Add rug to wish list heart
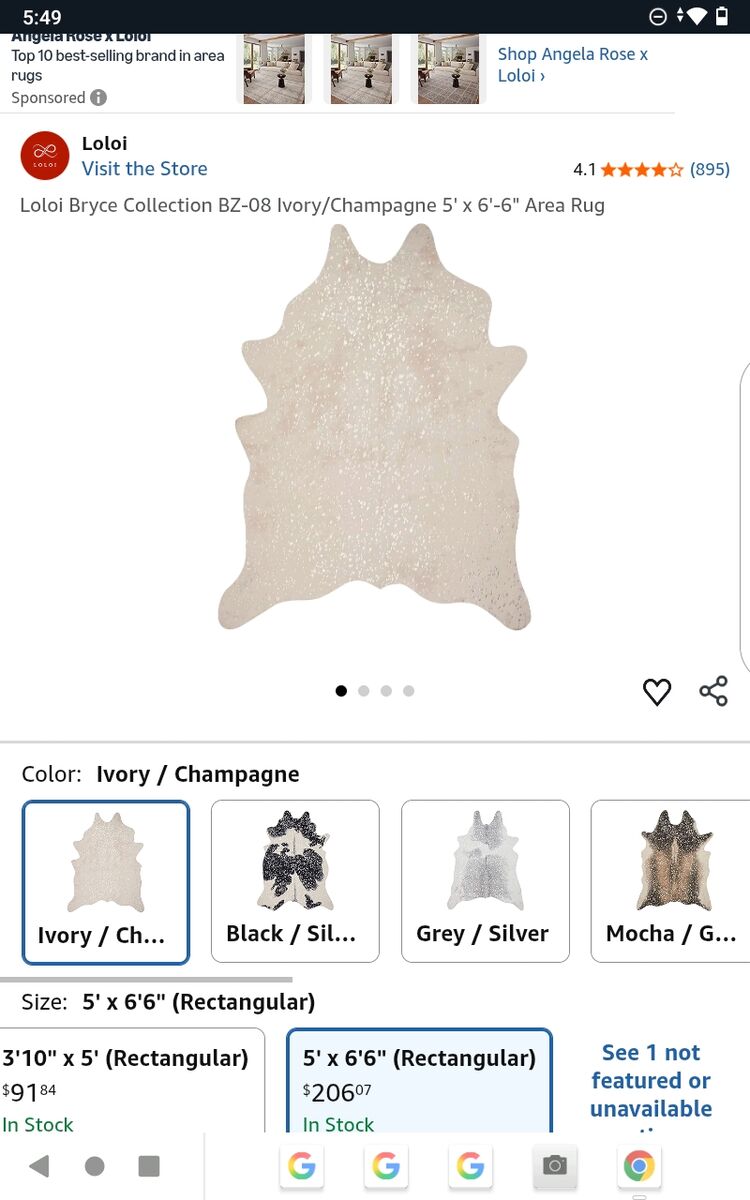 [656, 692]
